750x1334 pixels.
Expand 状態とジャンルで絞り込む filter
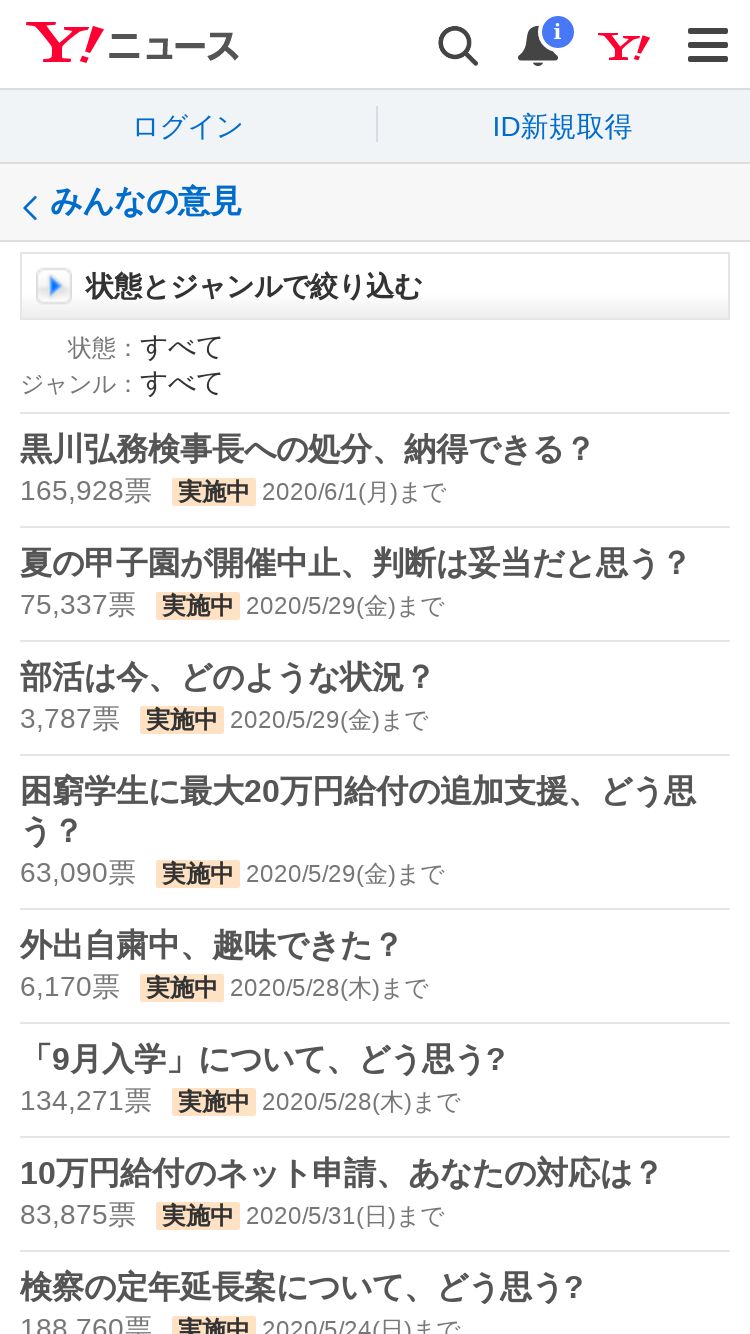tap(375, 287)
